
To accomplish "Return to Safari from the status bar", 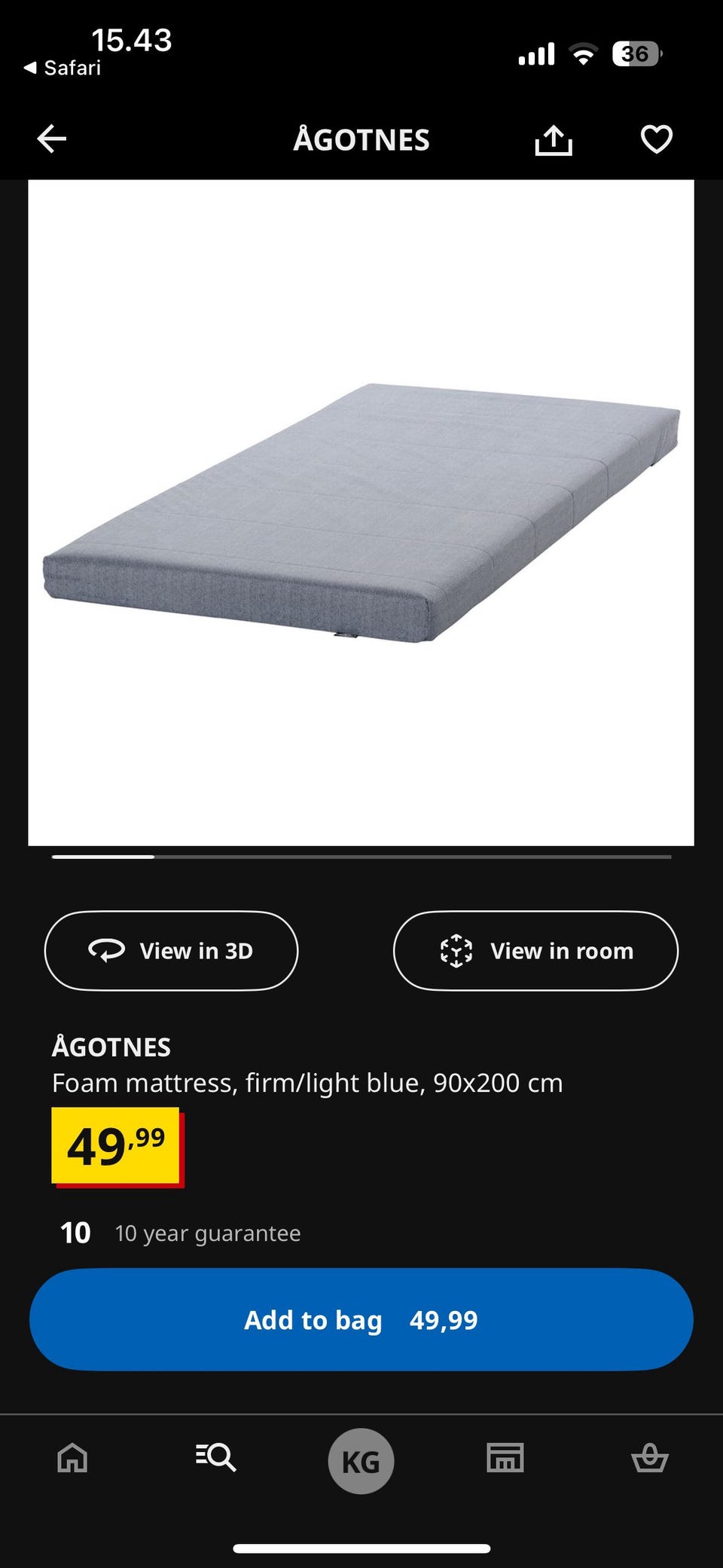I will tap(63, 68).
